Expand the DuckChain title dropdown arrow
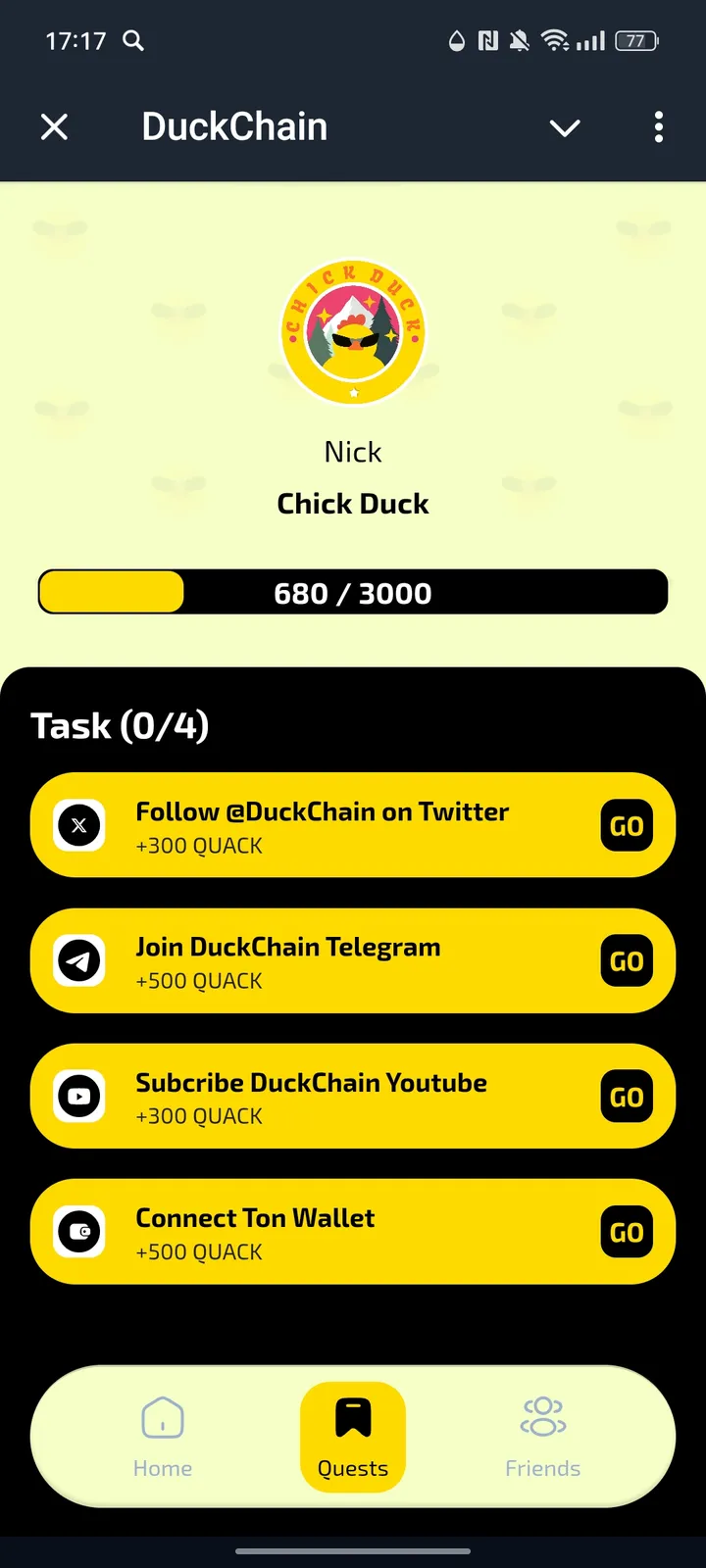This screenshot has width=706, height=1568. pyautogui.click(x=565, y=127)
